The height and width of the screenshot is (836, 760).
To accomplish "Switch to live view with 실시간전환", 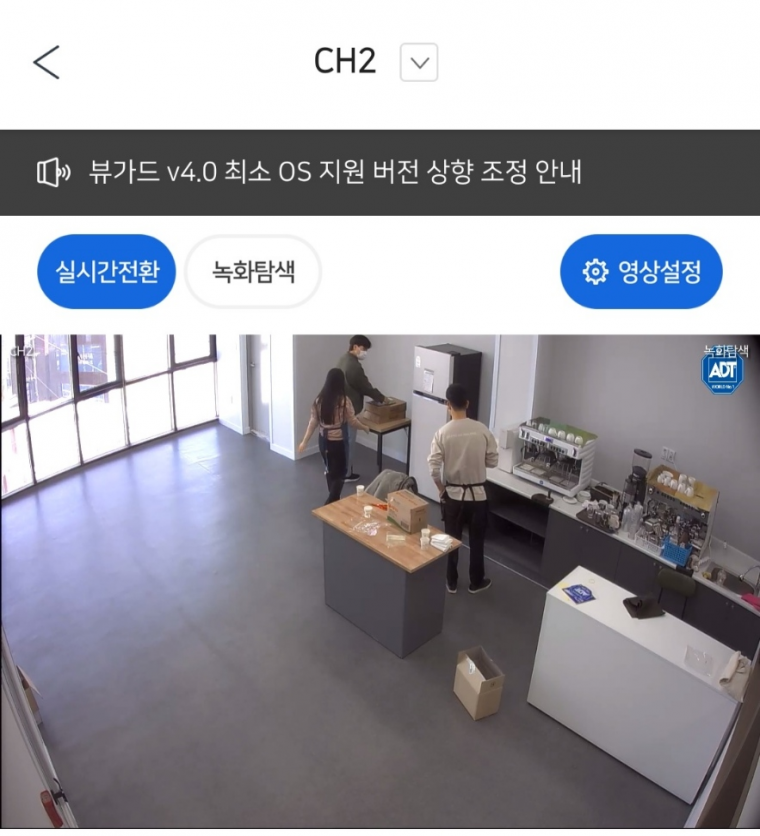I will pyautogui.click(x=107, y=271).
